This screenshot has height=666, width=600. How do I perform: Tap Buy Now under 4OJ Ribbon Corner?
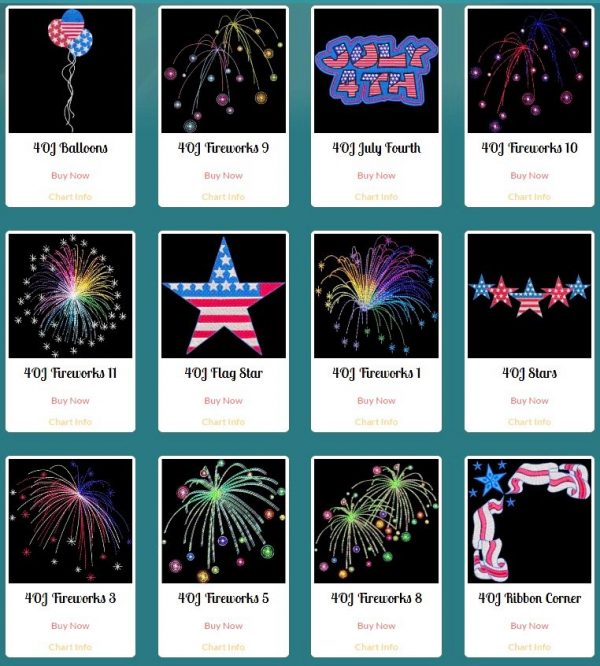[529, 626]
